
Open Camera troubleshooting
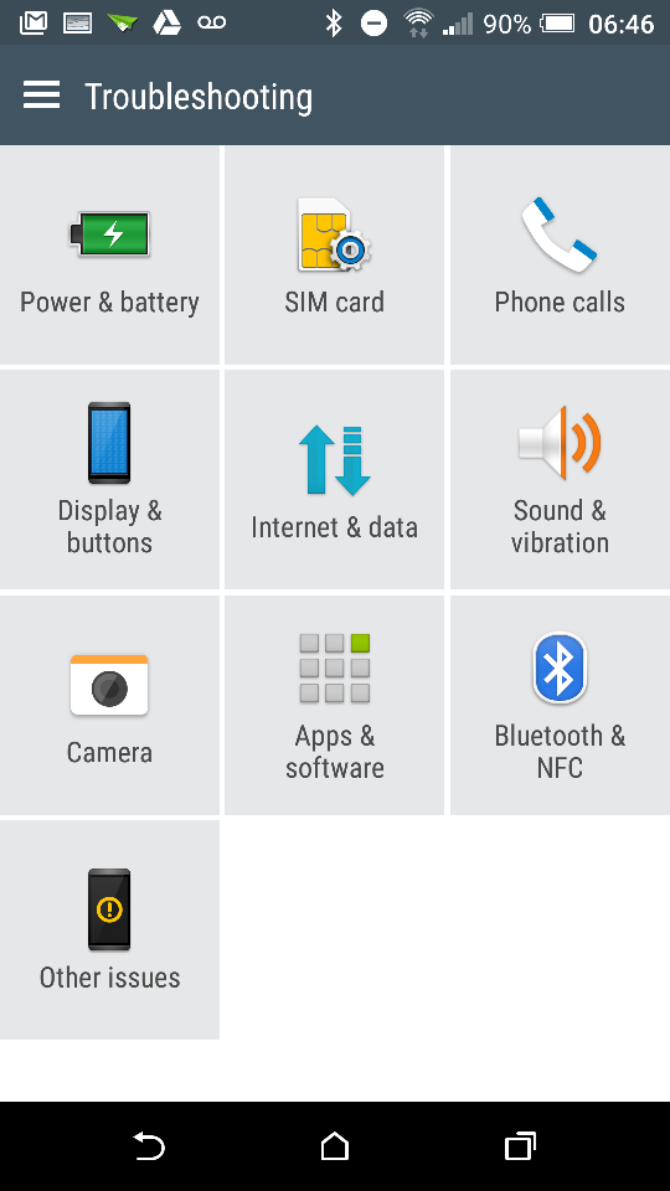click(109, 705)
